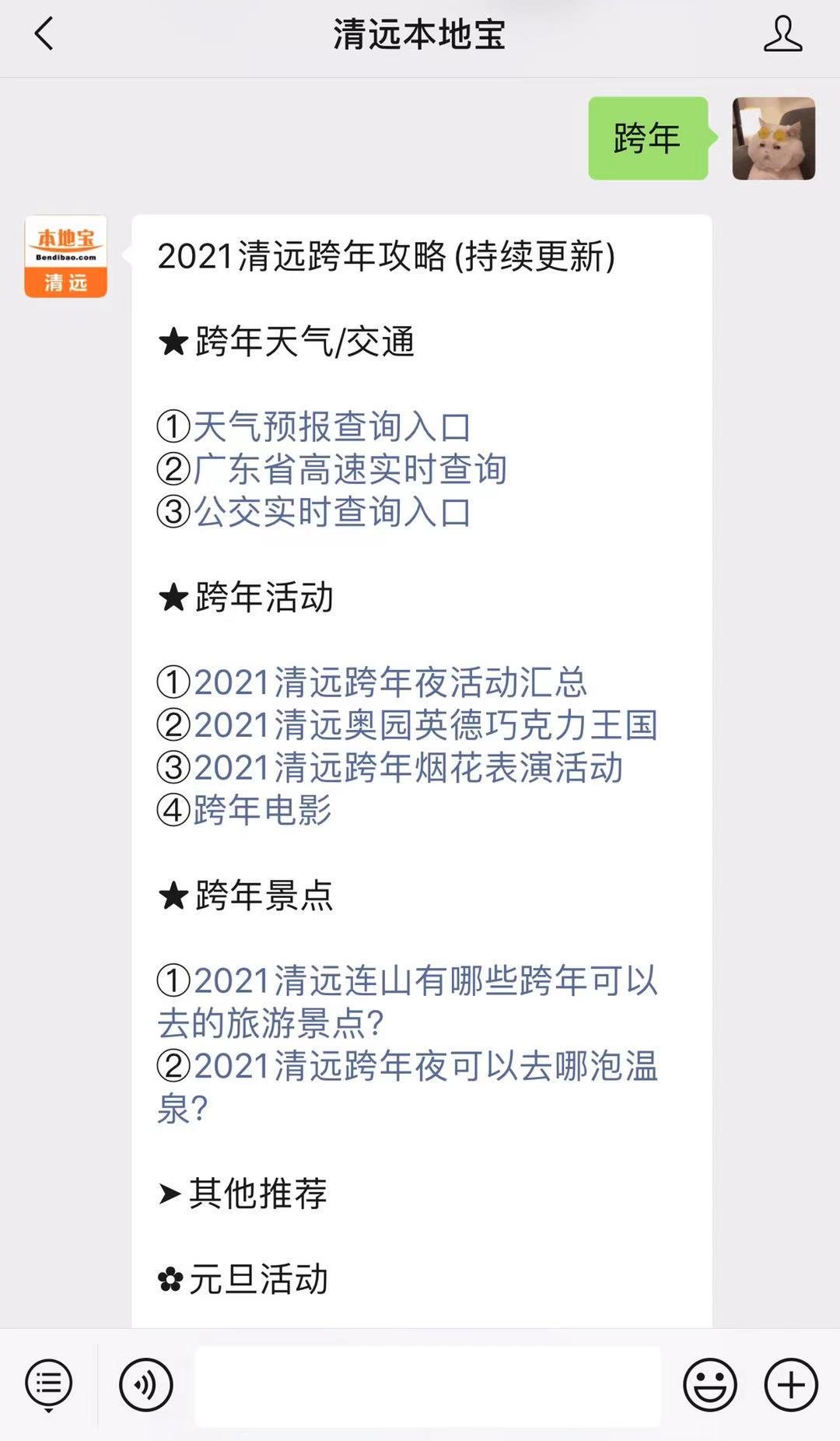Image resolution: width=840 pixels, height=1441 pixels.
Task: Open 清远连山跨年旅游景点 link
Action: 408,1002
